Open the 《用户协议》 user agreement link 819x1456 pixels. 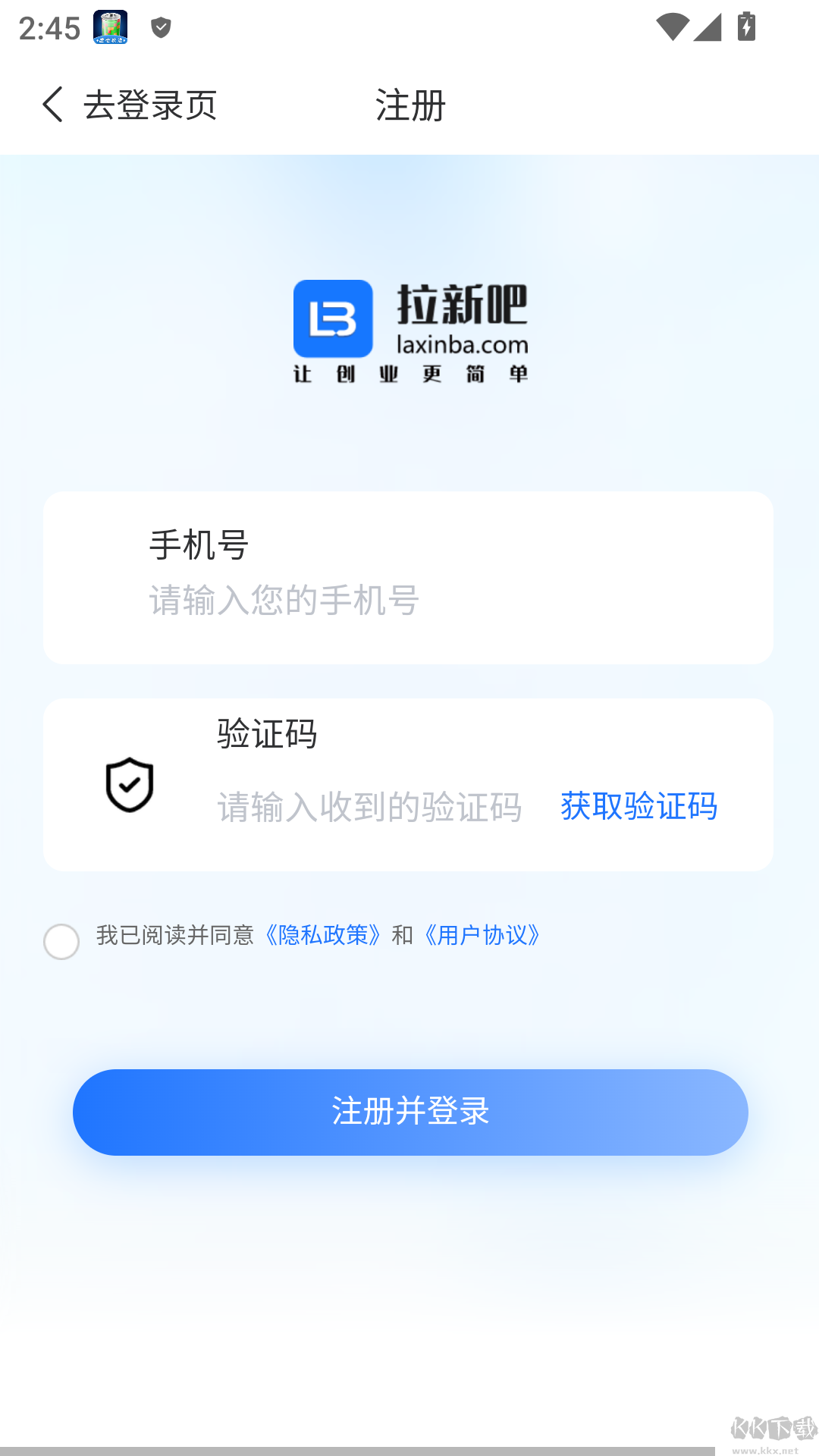482,937
